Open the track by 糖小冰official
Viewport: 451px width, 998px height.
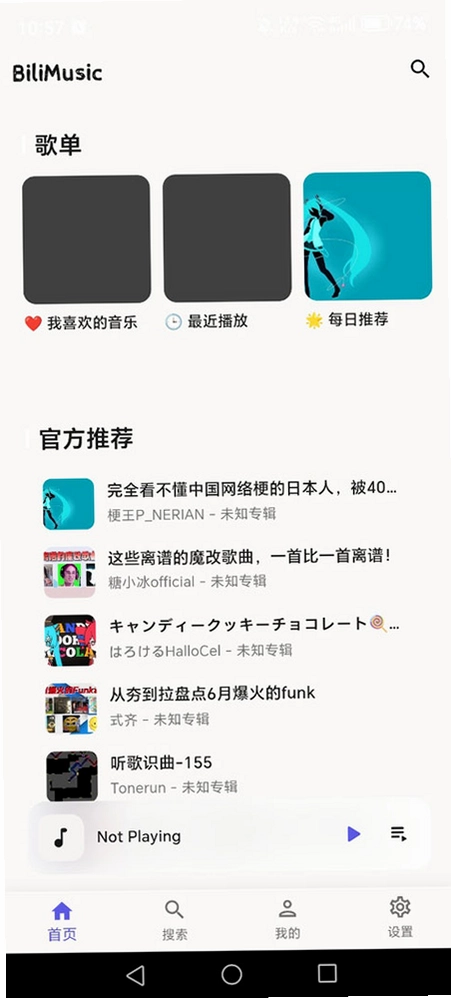coord(222,570)
